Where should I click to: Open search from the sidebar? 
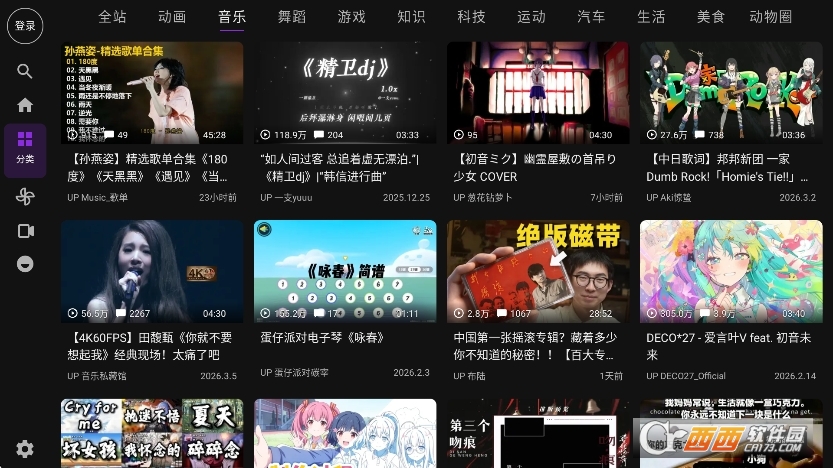(x=25, y=71)
